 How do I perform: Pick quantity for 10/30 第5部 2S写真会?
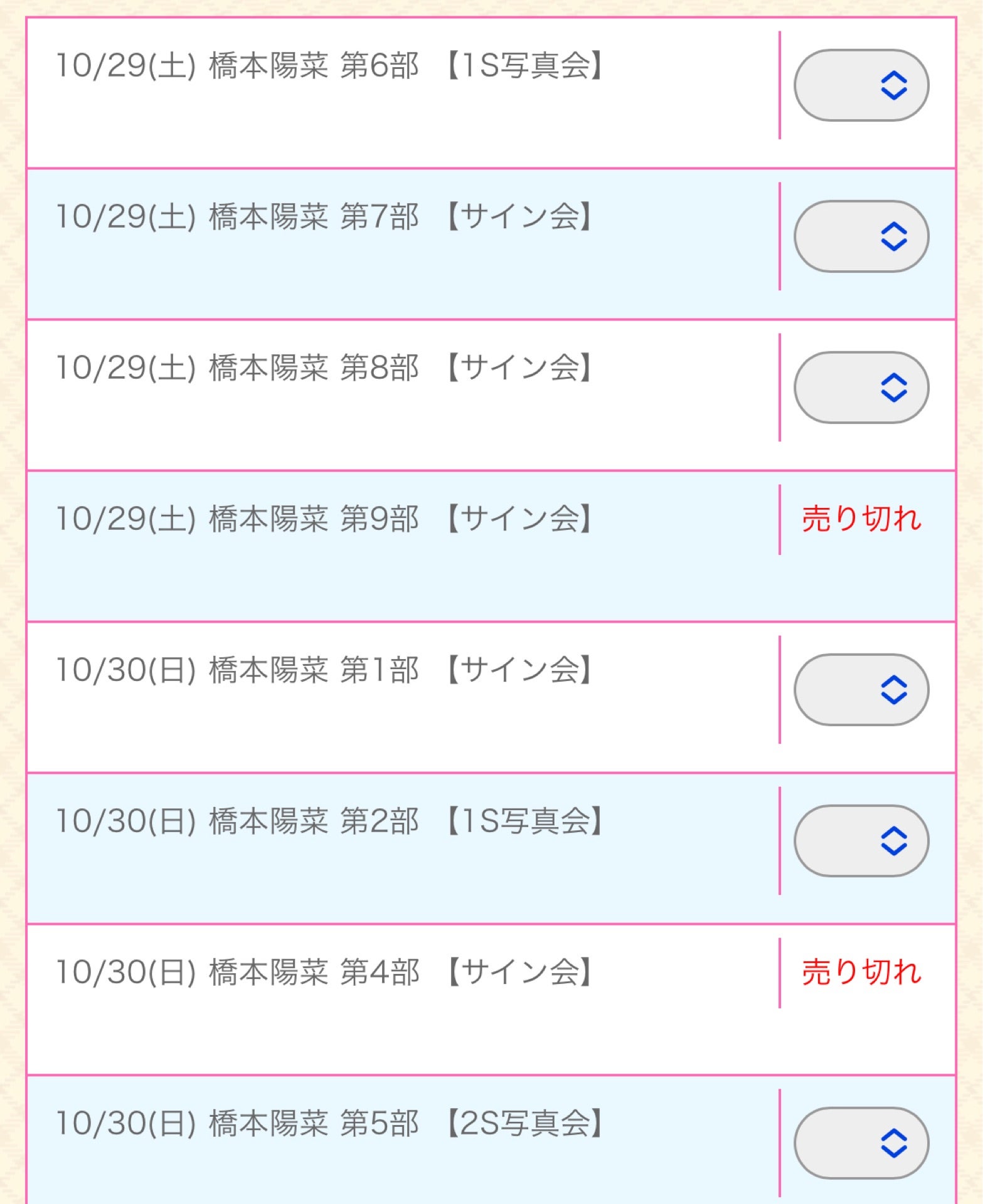[861, 1143]
